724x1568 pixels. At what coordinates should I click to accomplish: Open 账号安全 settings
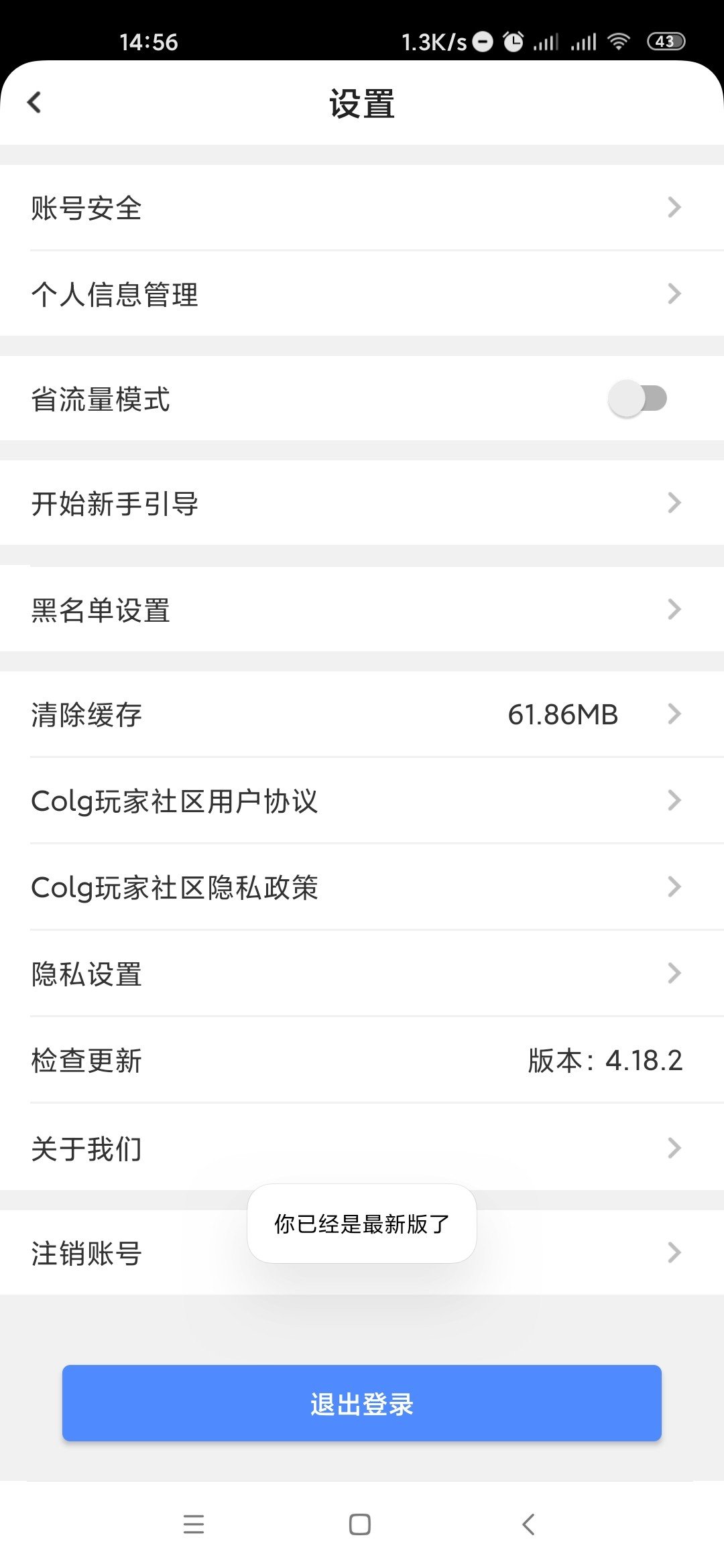(362, 208)
